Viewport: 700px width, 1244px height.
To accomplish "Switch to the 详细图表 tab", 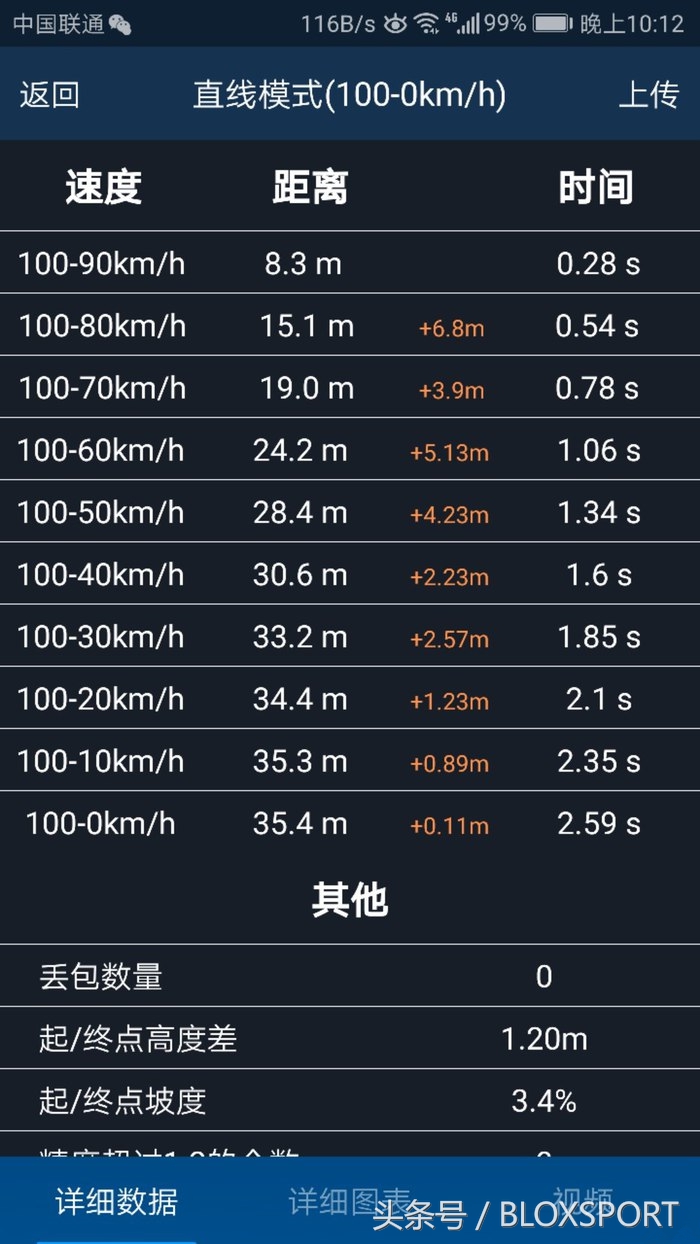I will 350,1201.
